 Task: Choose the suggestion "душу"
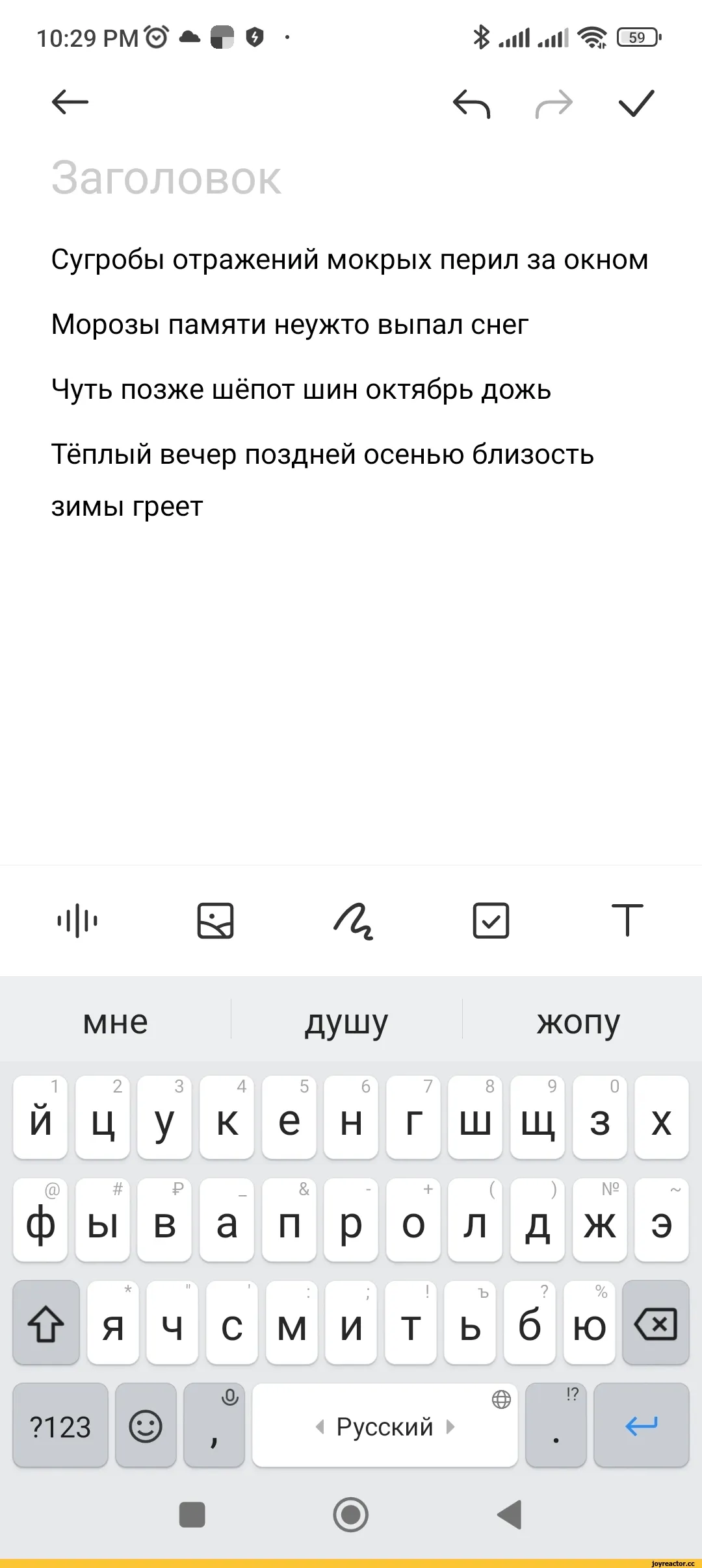click(x=346, y=1022)
